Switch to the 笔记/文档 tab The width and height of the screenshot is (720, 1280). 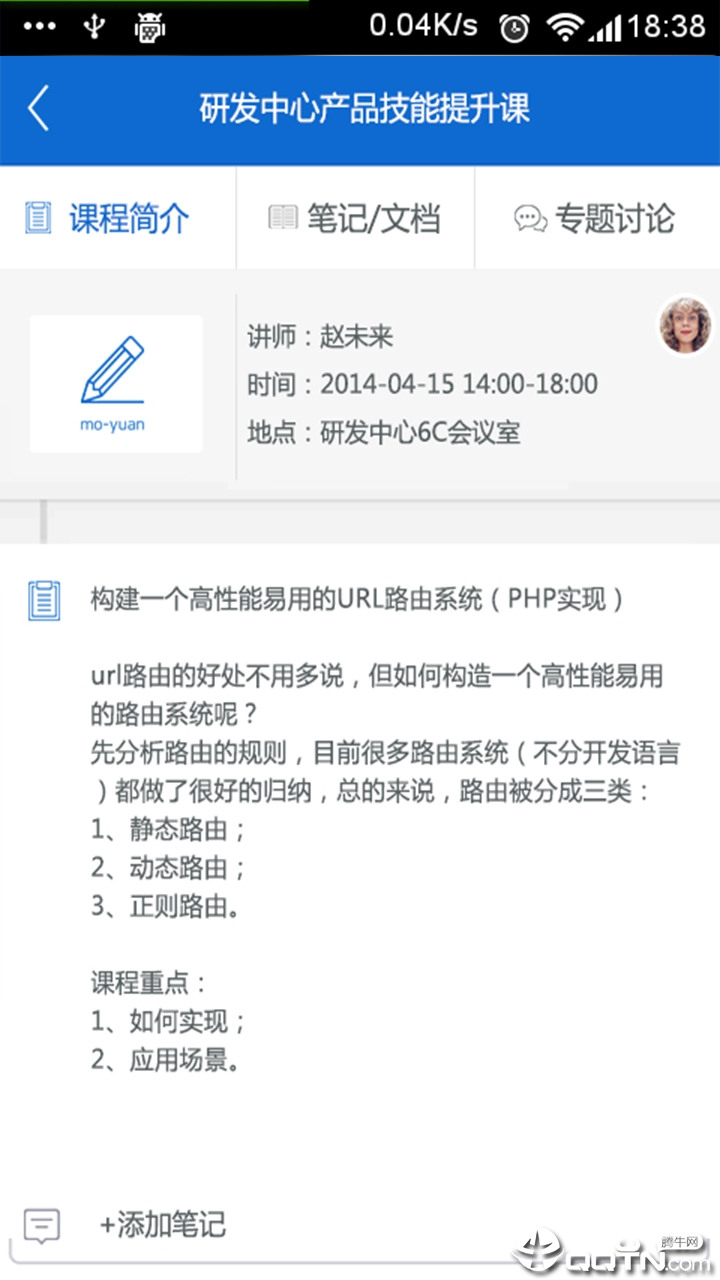(x=355, y=218)
